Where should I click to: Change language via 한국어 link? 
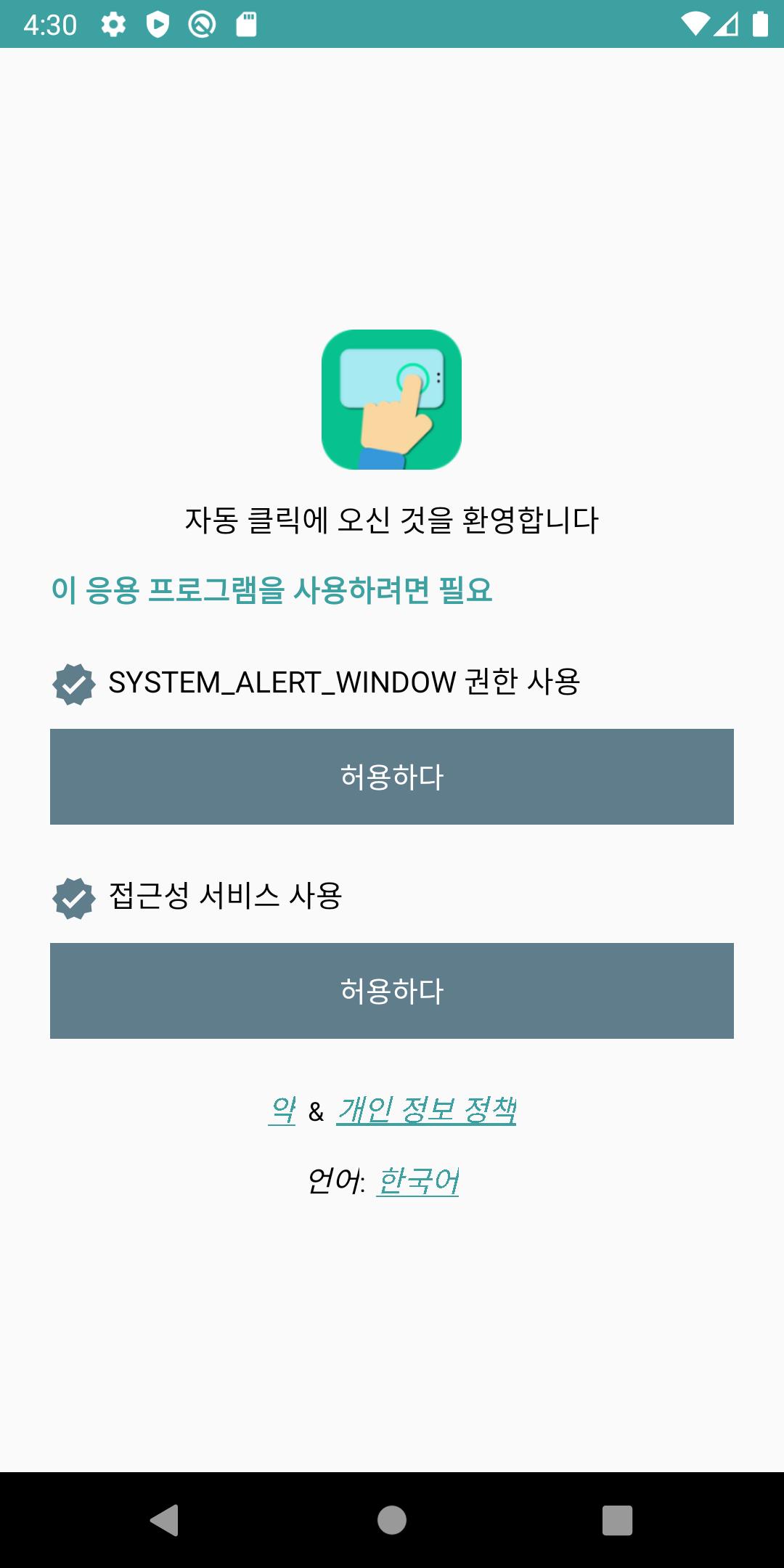[x=417, y=1181]
